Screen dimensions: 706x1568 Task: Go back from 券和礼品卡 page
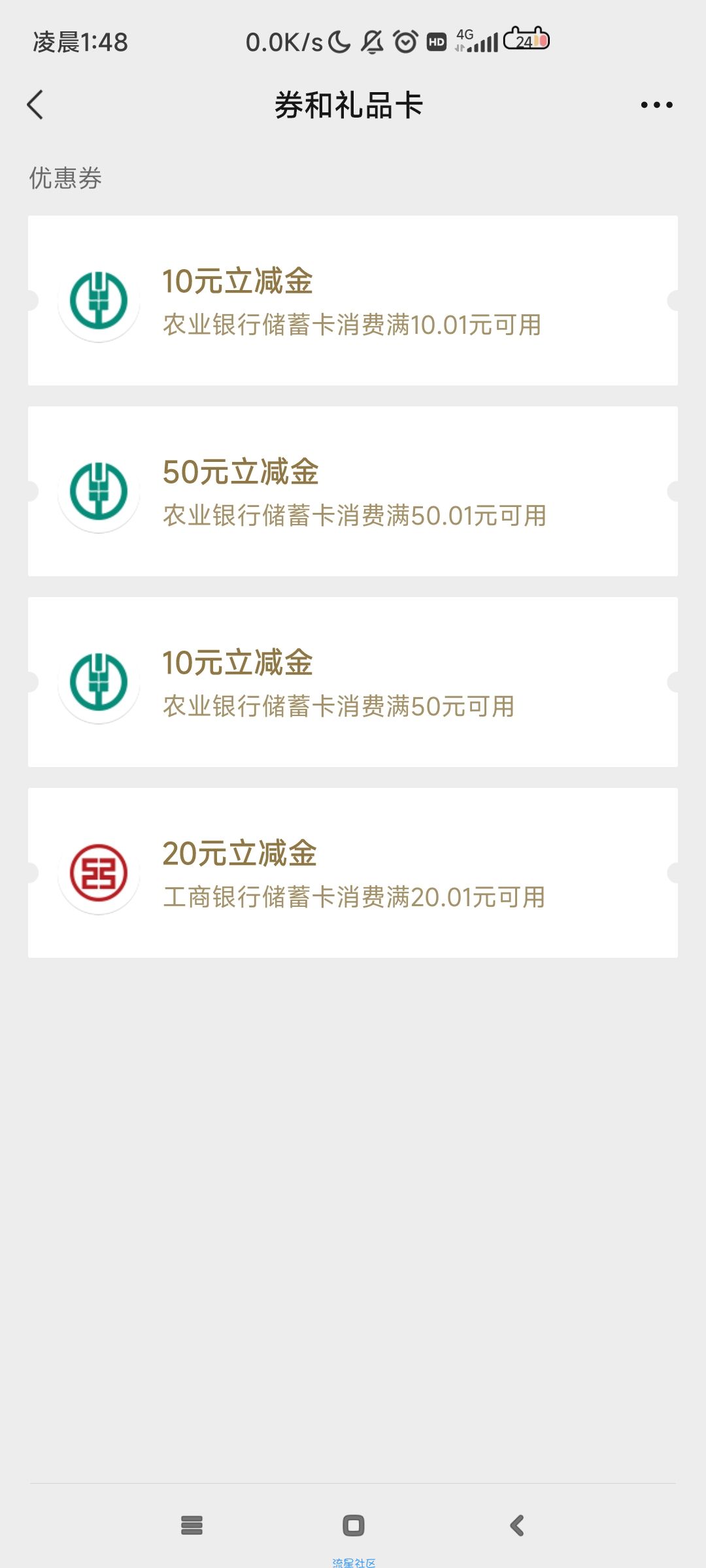pos(35,105)
